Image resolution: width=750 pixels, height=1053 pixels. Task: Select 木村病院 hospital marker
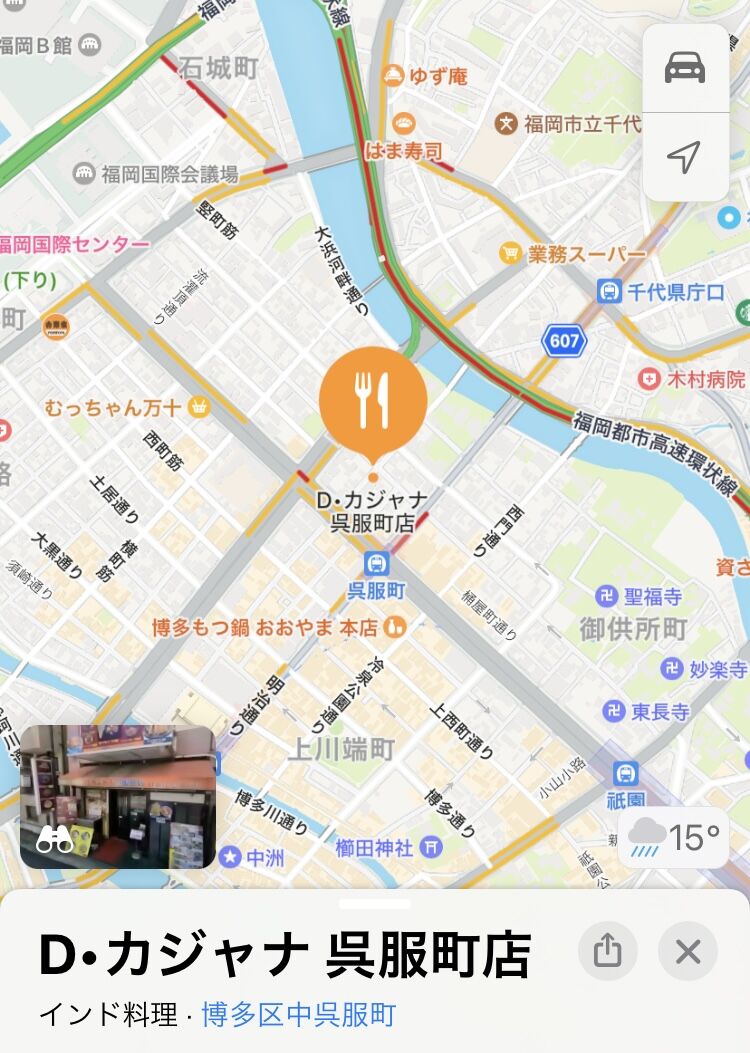coord(650,379)
